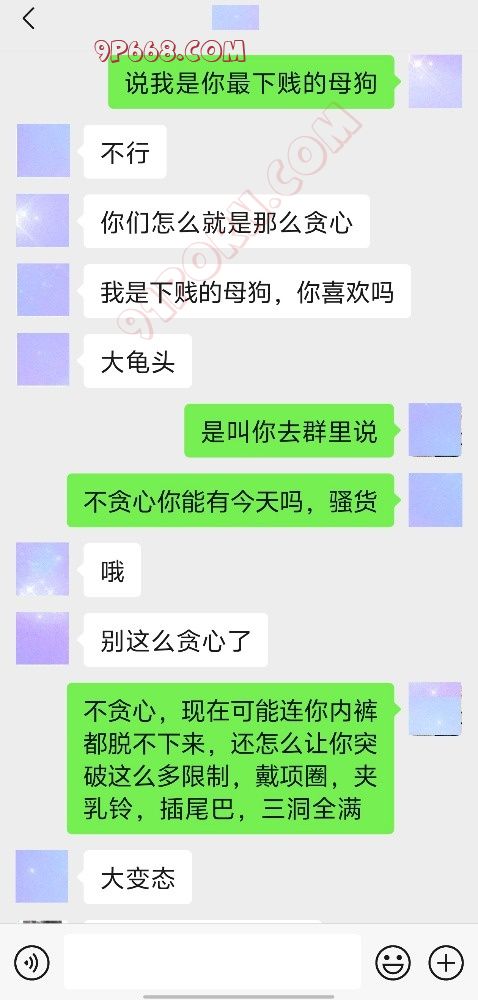Viewport: 478px width, 1000px height.
Task: Open avatar beside the "不行" message
Action: coord(43,151)
